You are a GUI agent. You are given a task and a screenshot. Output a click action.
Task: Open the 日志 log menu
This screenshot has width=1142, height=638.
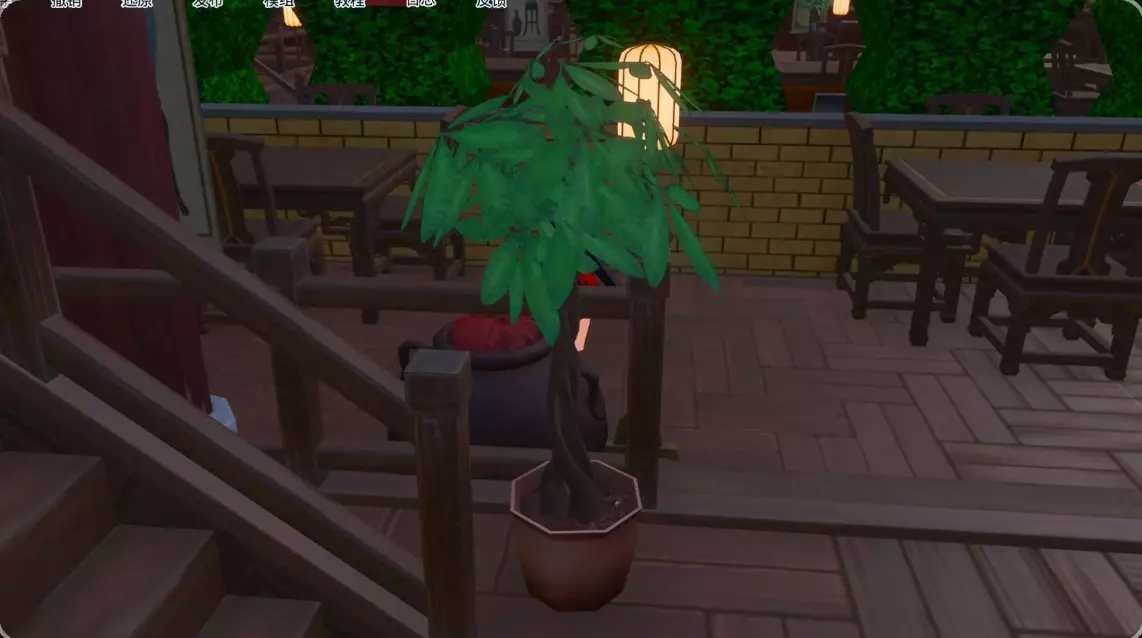click(420, 3)
